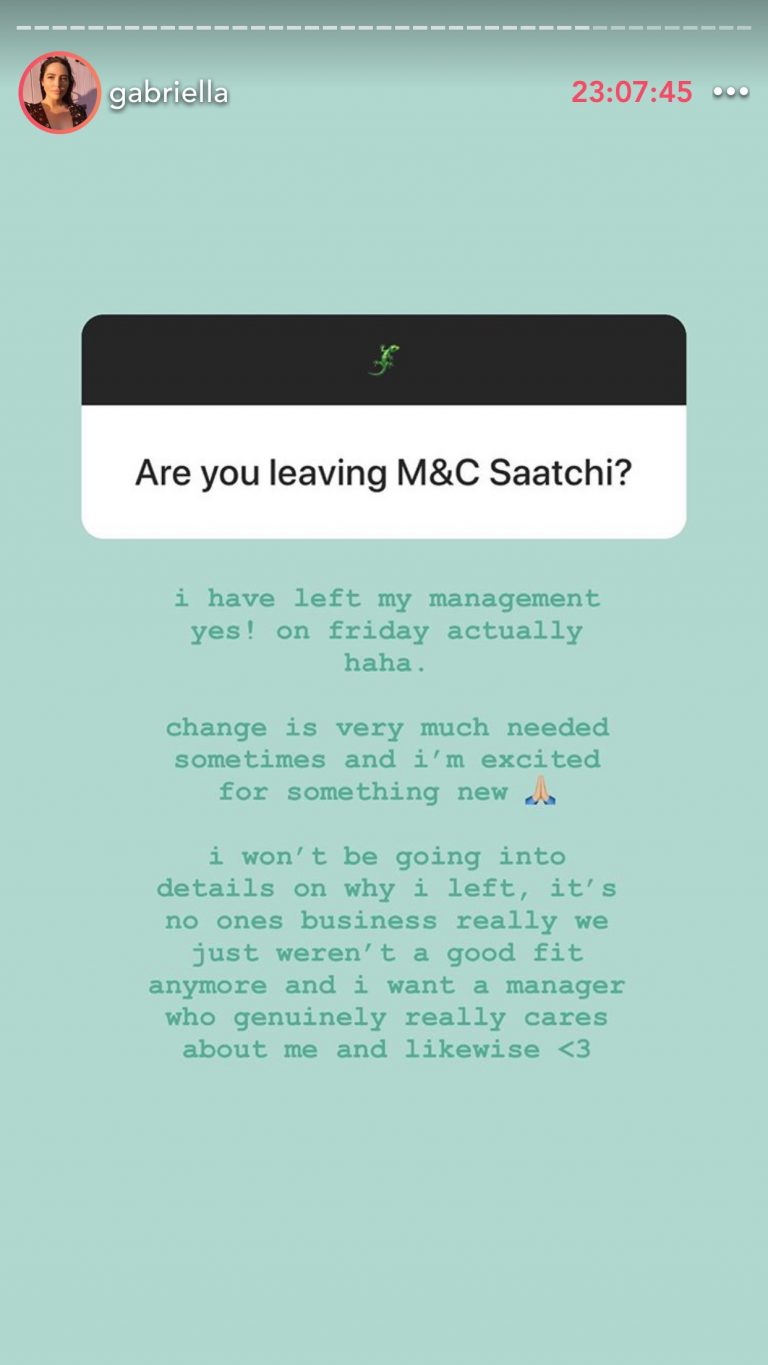This screenshot has height=1365, width=768.
Task: Open gabriella's profile picture
Action: [60, 93]
